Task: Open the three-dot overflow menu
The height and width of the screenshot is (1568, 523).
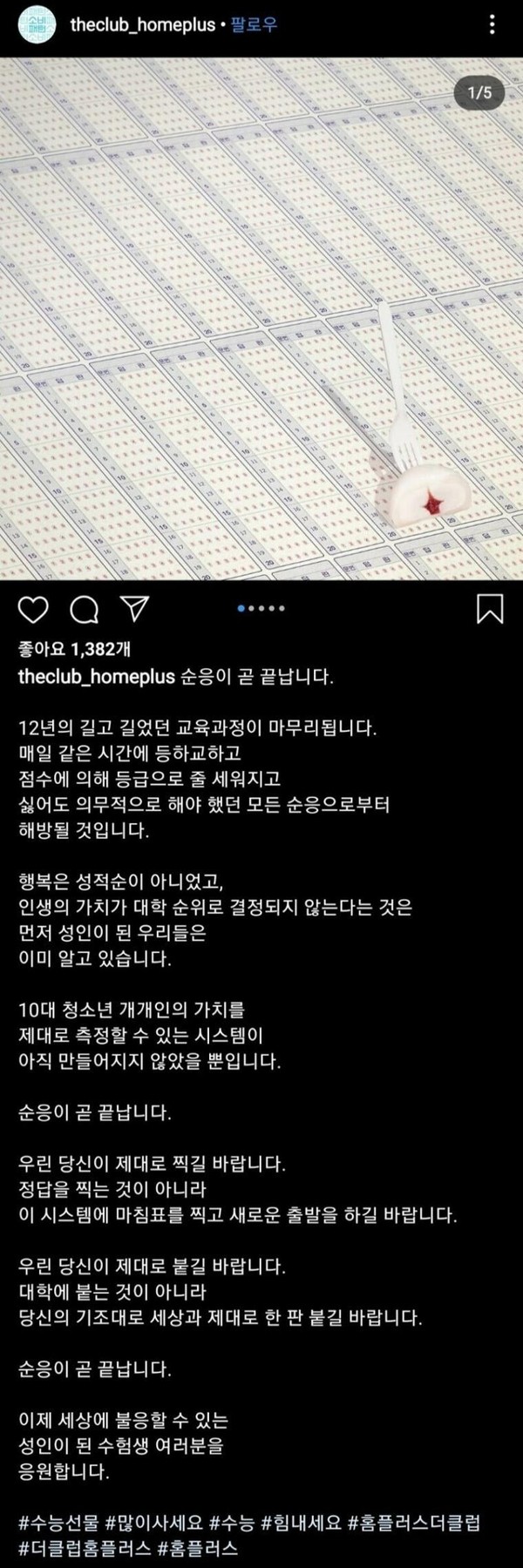Action: click(x=492, y=25)
